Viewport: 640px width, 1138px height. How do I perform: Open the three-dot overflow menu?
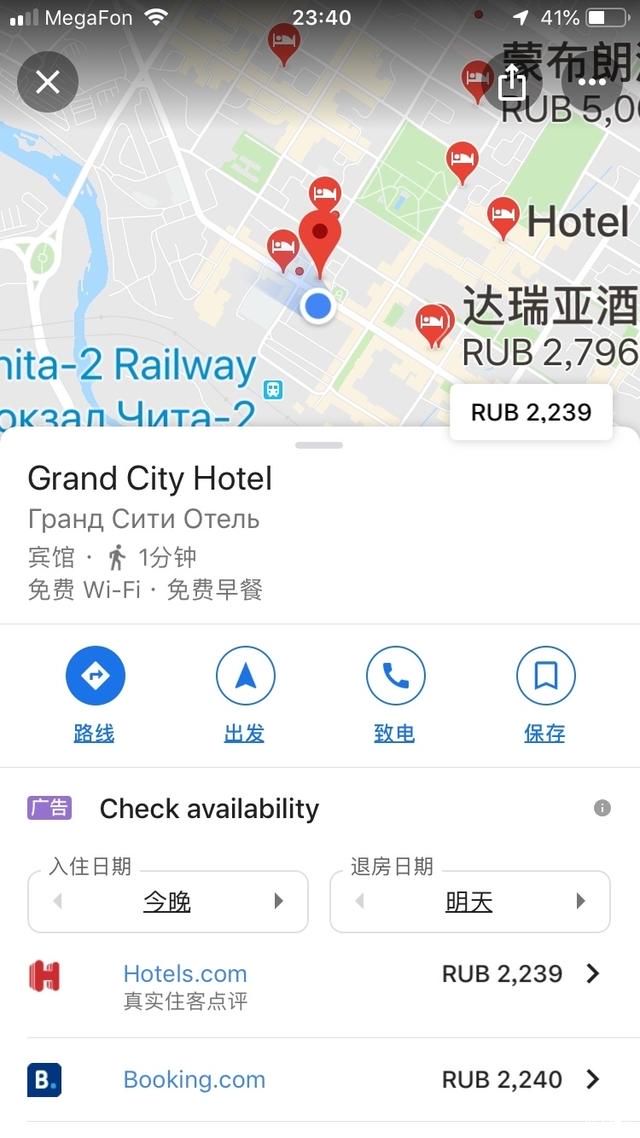point(591,81)
